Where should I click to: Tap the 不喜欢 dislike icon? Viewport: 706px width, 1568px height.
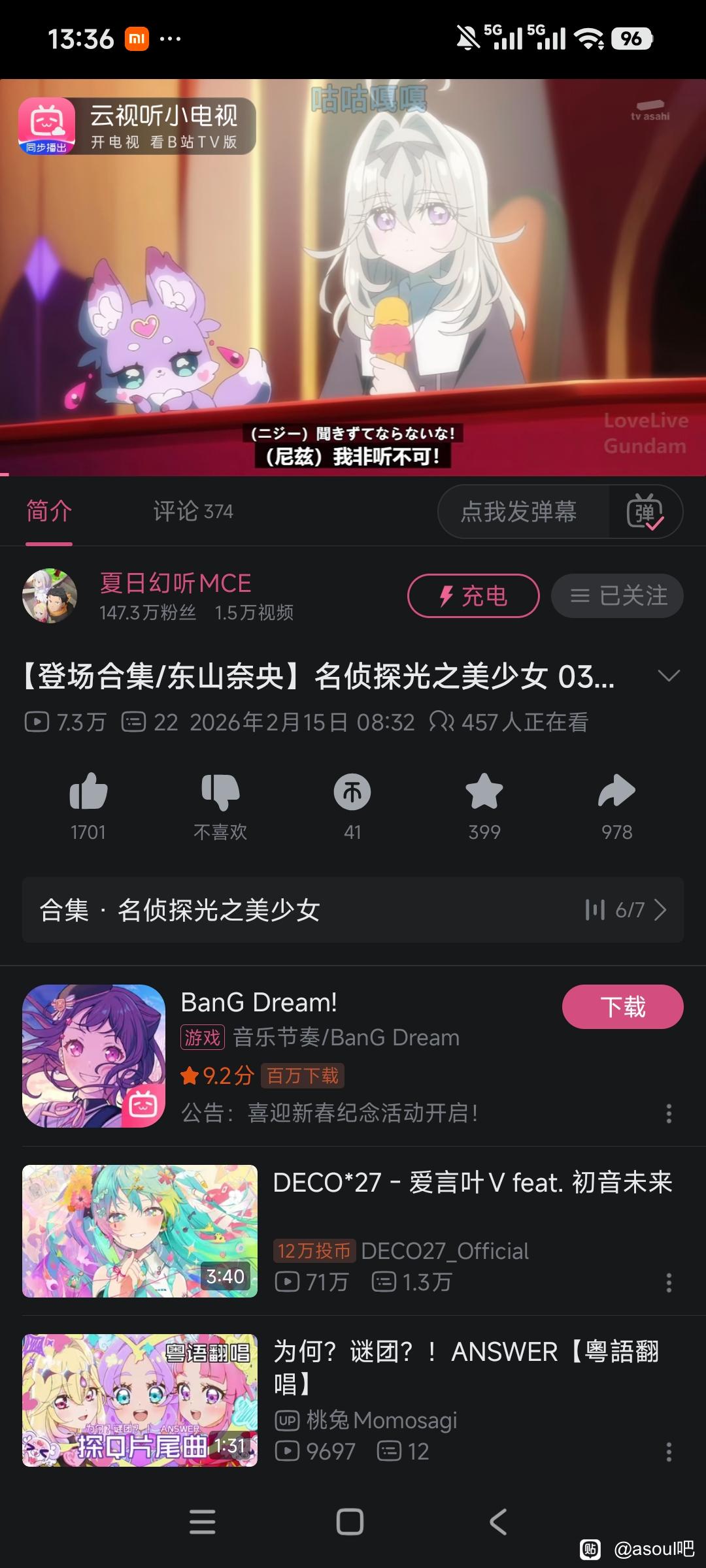click(220, 792)
